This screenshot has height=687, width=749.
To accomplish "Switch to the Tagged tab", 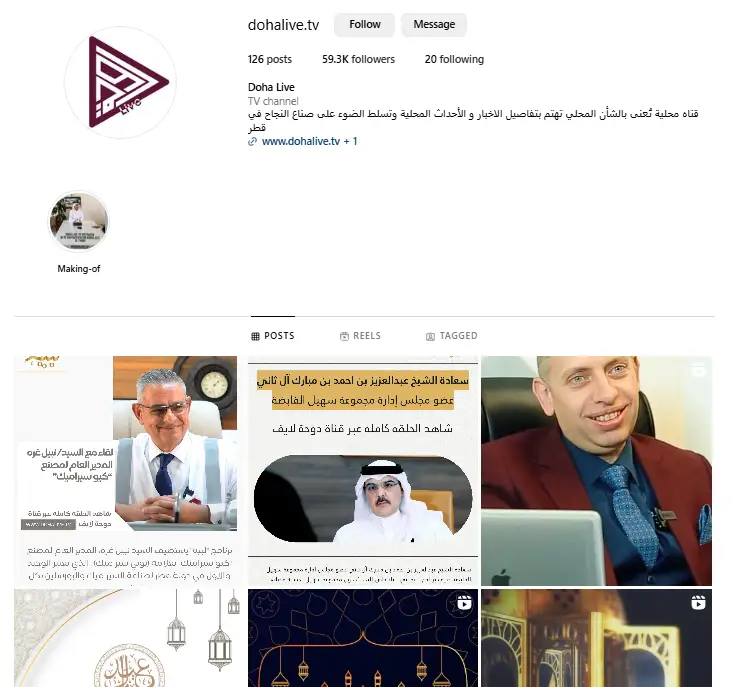I will (x=451, y=336).
